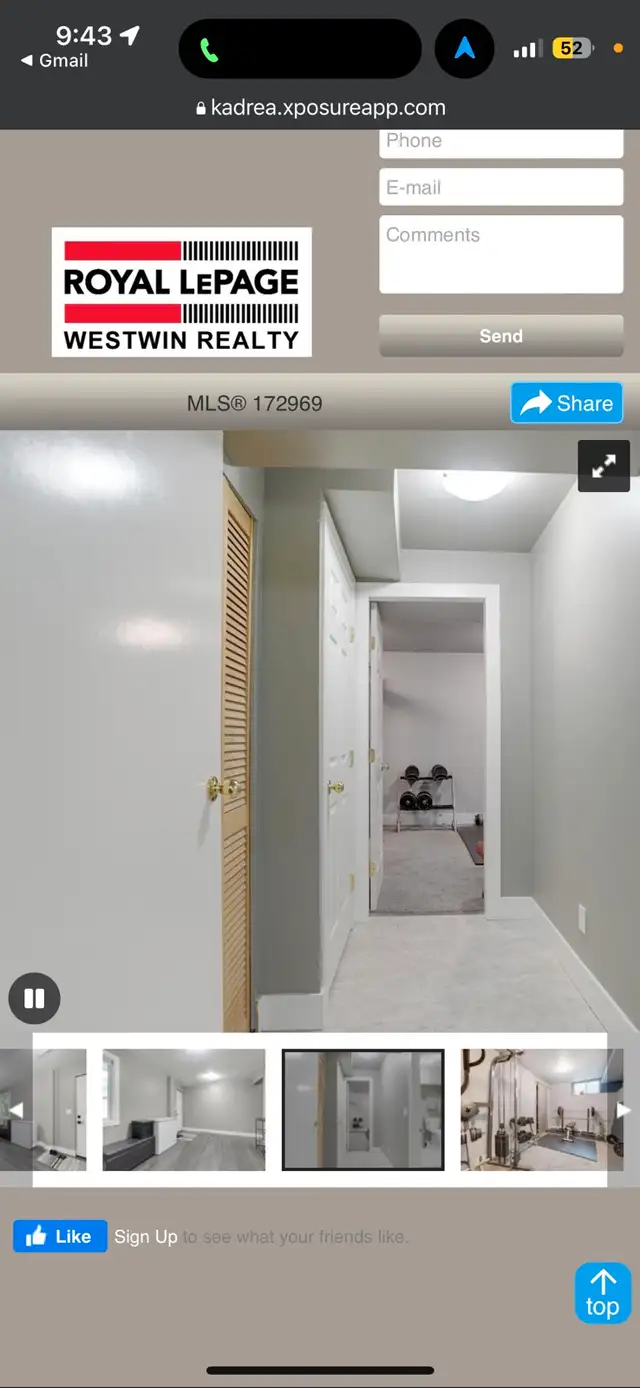
Task: Expand the photo to fullscreen
Action: [604, 466]
